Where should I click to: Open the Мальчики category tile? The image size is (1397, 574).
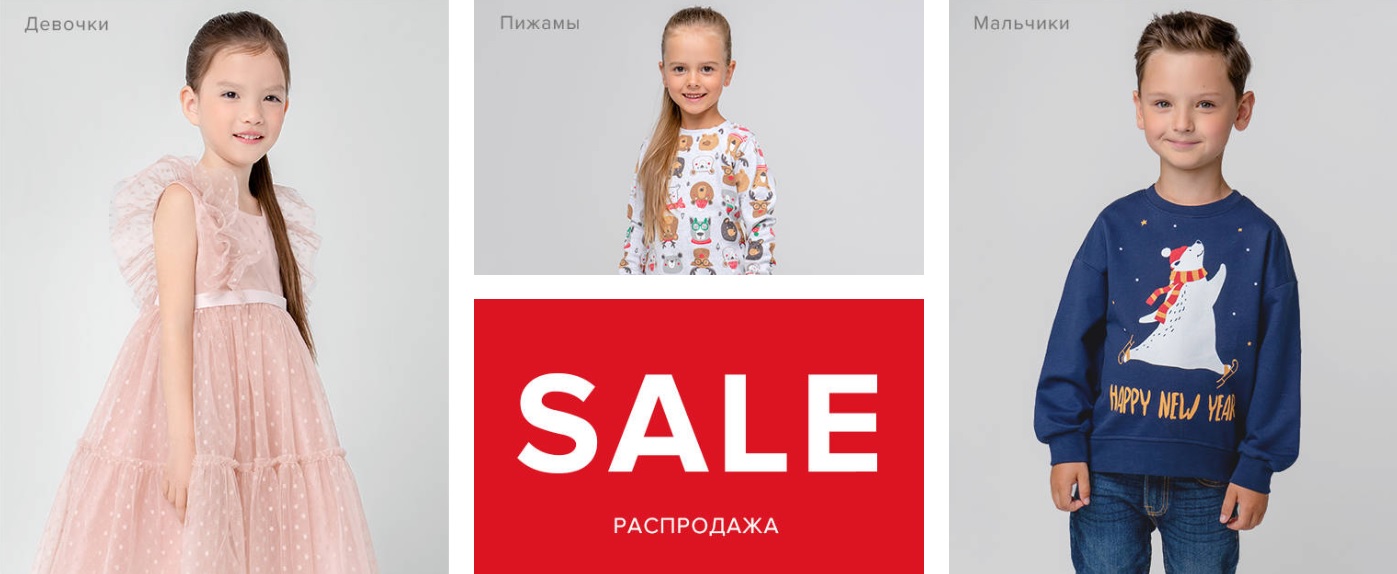1172,287
